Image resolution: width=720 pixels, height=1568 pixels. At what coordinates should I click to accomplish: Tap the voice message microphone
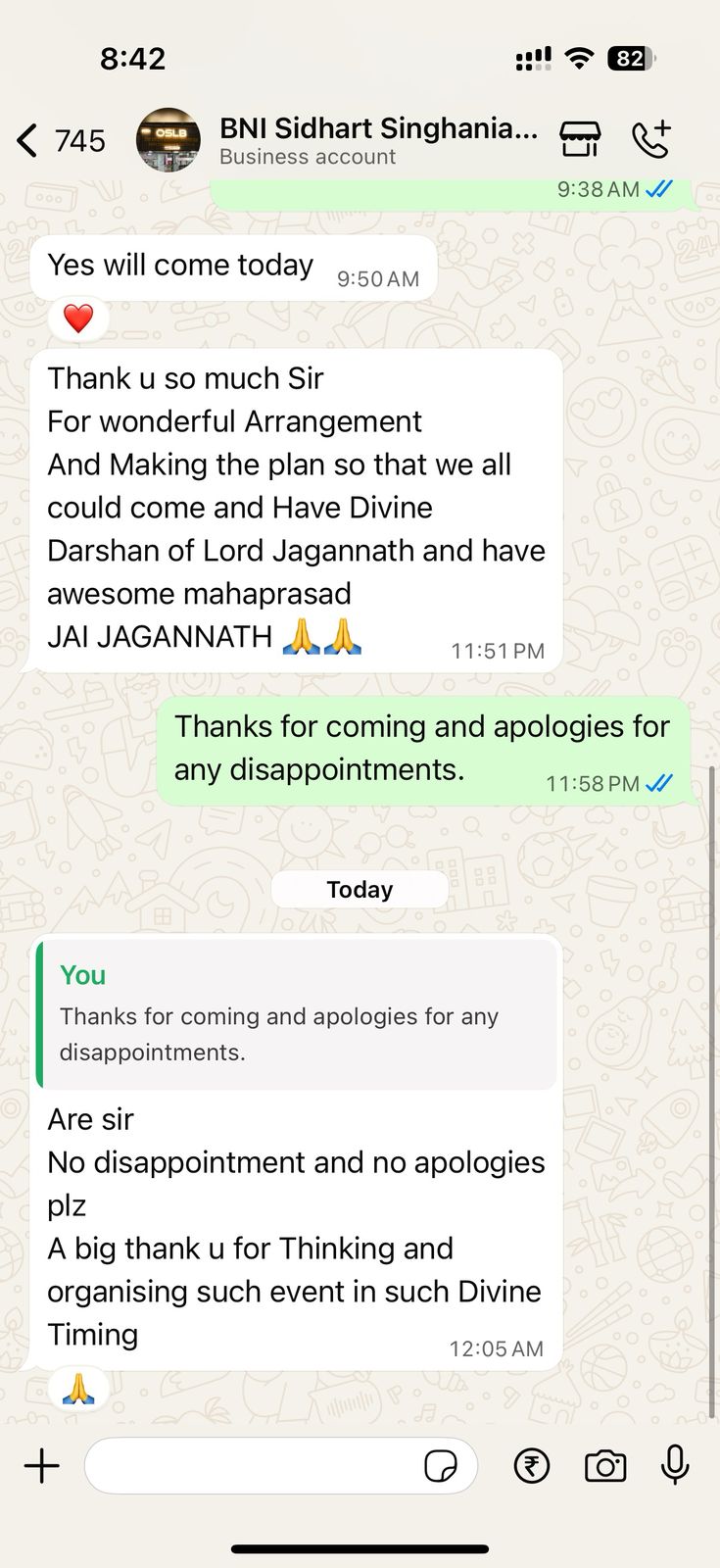(675, 1466)
